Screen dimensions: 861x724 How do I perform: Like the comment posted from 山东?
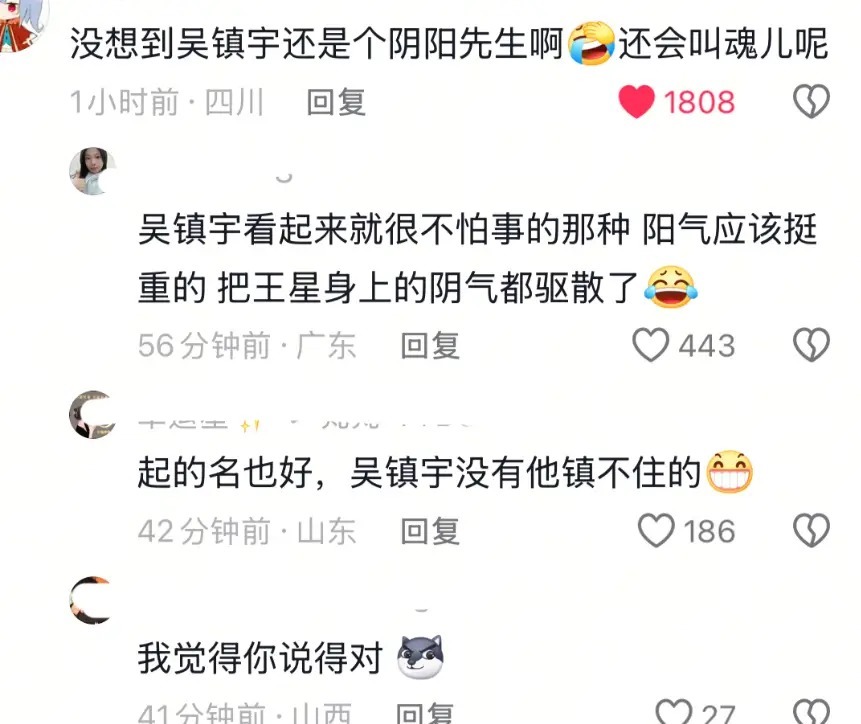click(x=656, y=530)
